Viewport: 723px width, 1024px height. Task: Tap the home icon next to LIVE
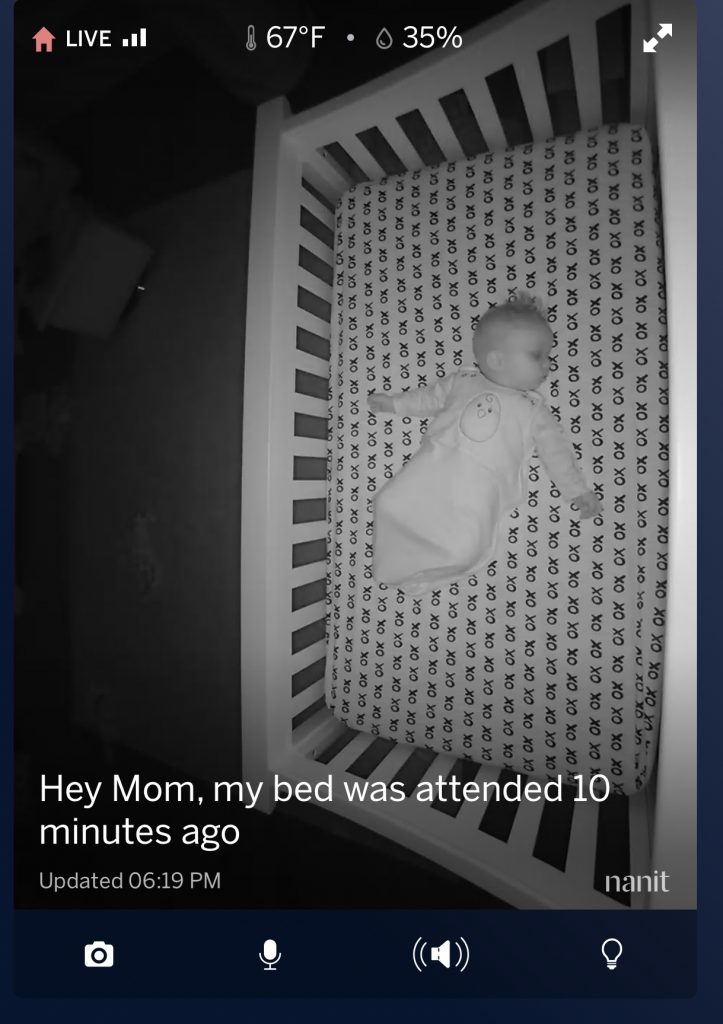[x=44, y=39]
